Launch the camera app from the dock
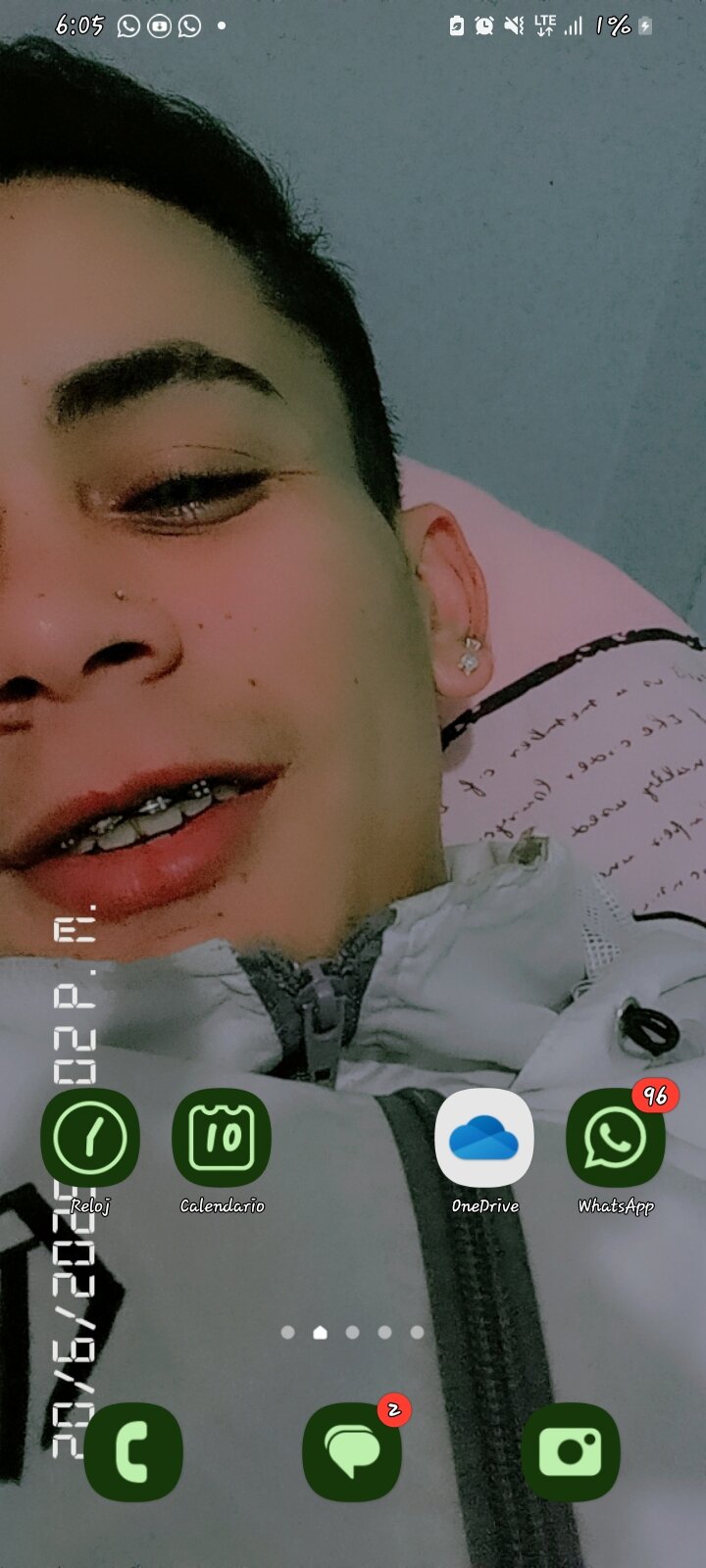 coord(571,1451)
